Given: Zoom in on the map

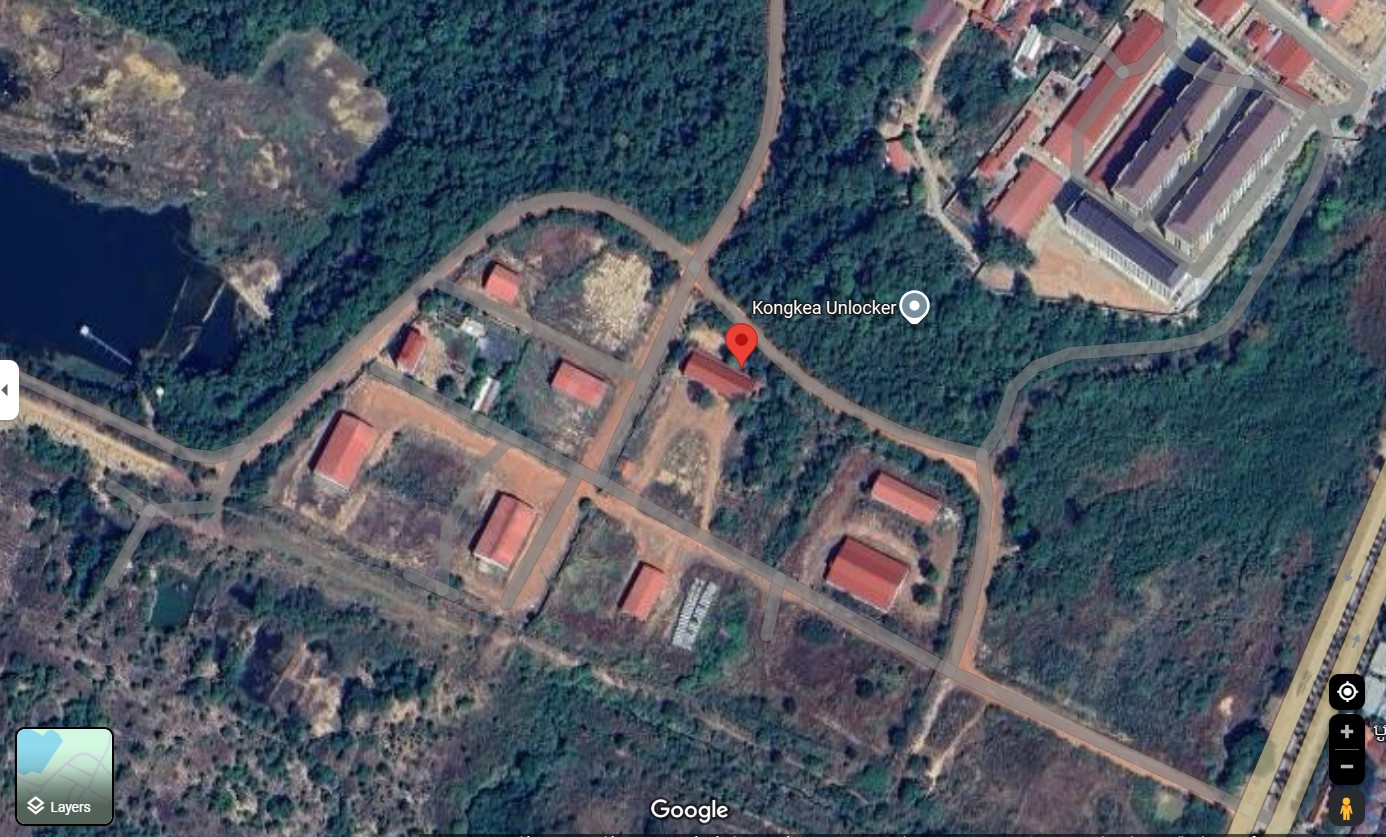Looking at the screenshot, I should [1346, 732].
